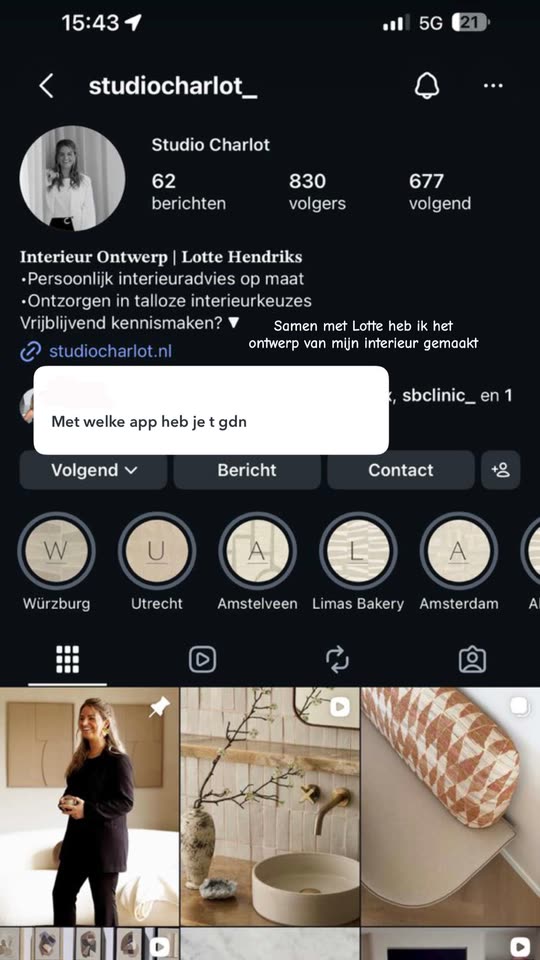This screenshot has height=960, width=540.
Task: Go back from the studiocharlot_ profile
Action: tap(47, 86)
